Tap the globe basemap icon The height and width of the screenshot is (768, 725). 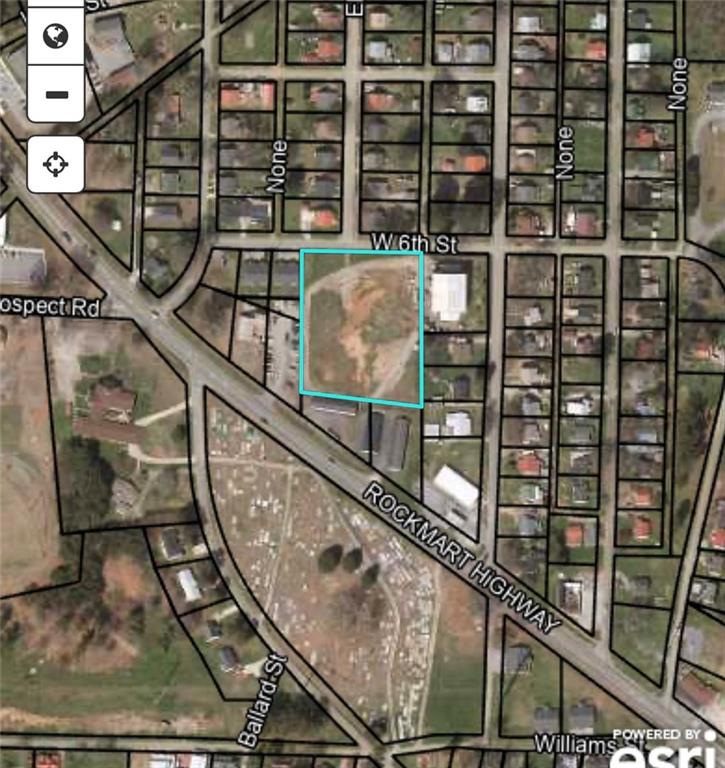56,36
